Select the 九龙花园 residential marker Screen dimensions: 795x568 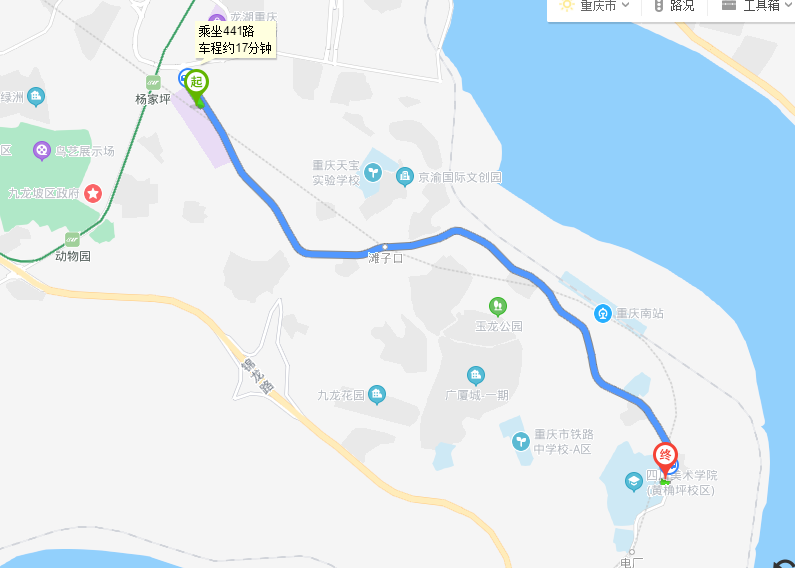pyautogui.click(x=376, y=394)
